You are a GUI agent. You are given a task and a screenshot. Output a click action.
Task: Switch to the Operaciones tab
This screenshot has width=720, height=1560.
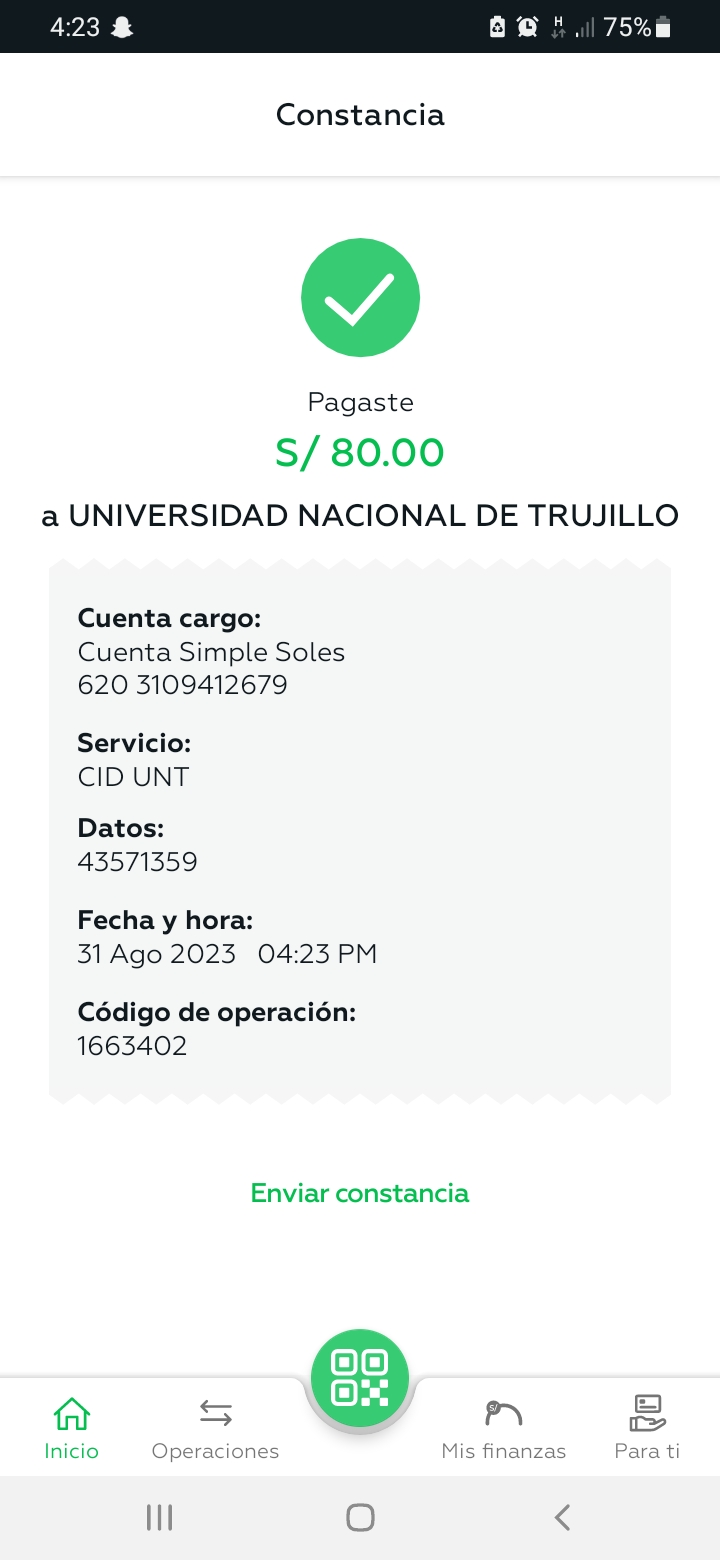pyautogui.click(x=215, y=1428)
